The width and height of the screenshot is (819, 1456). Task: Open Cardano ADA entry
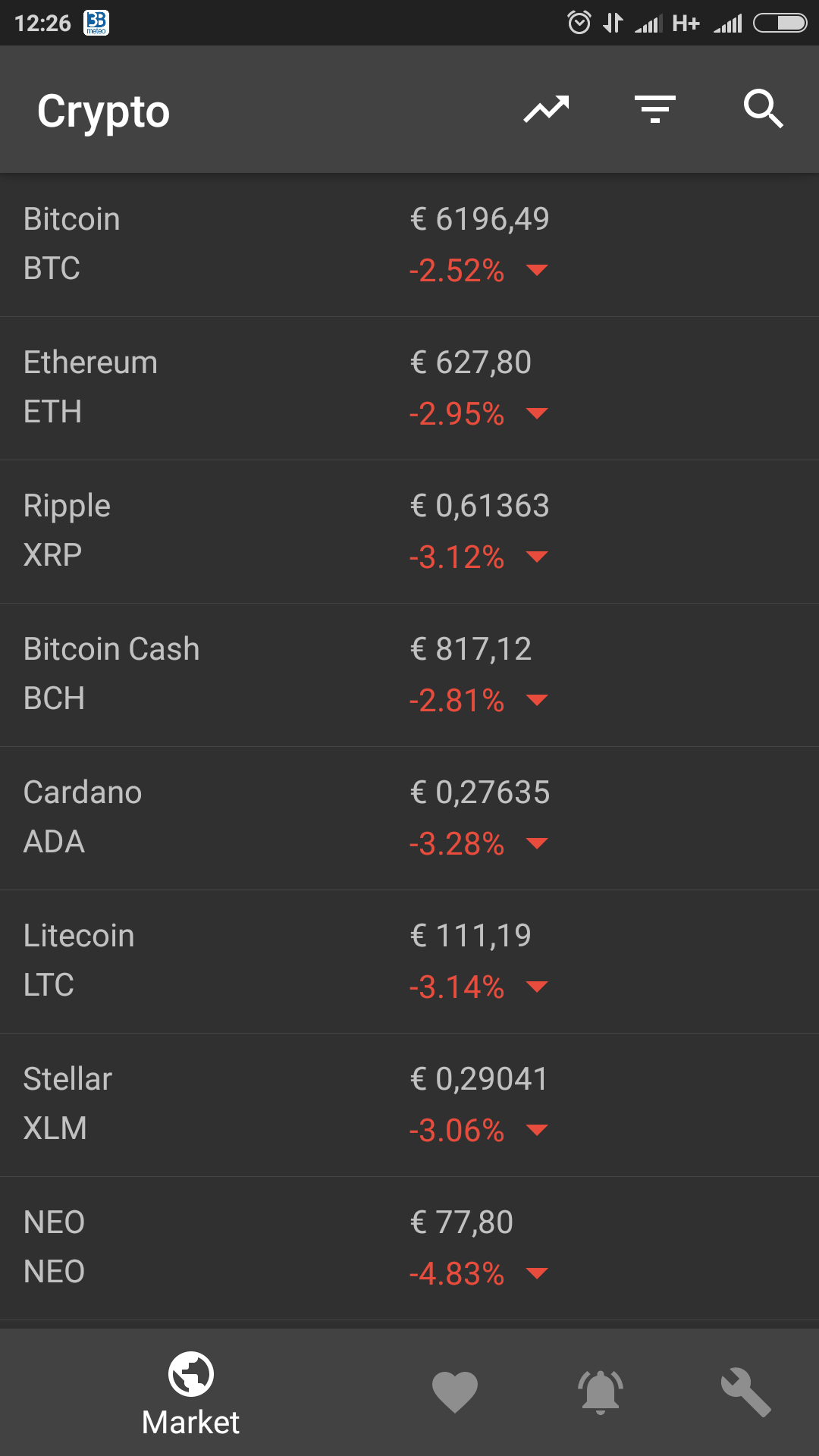409,818
